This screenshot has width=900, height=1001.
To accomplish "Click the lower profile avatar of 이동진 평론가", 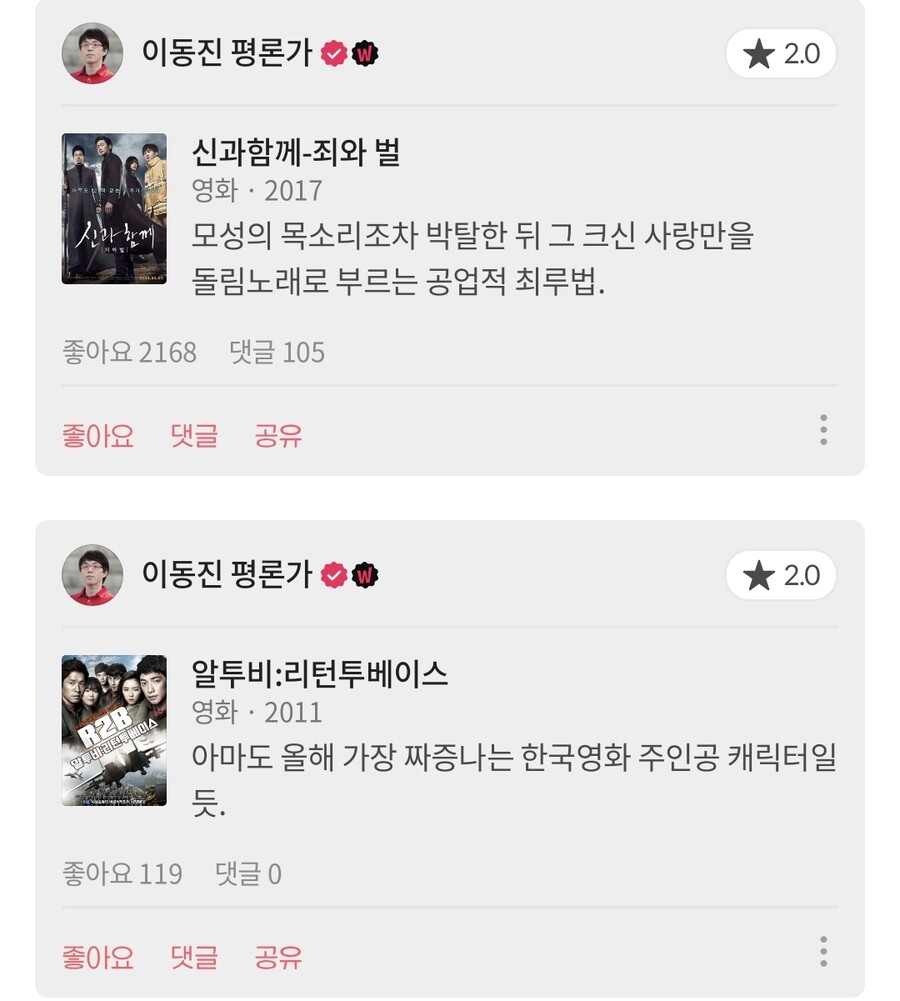I will [x=90, y=576].
